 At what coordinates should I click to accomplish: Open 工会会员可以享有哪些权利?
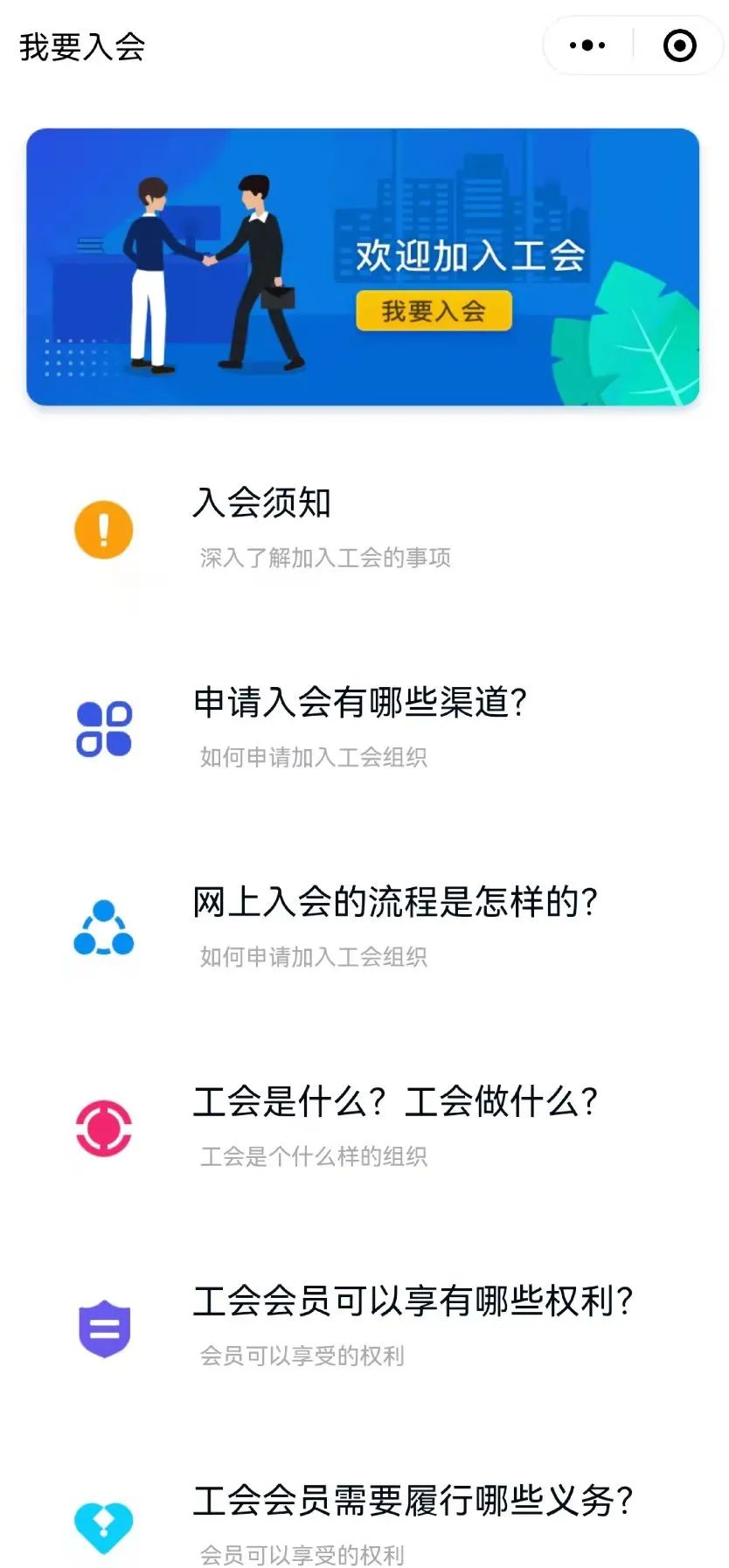pos(413,1301)
